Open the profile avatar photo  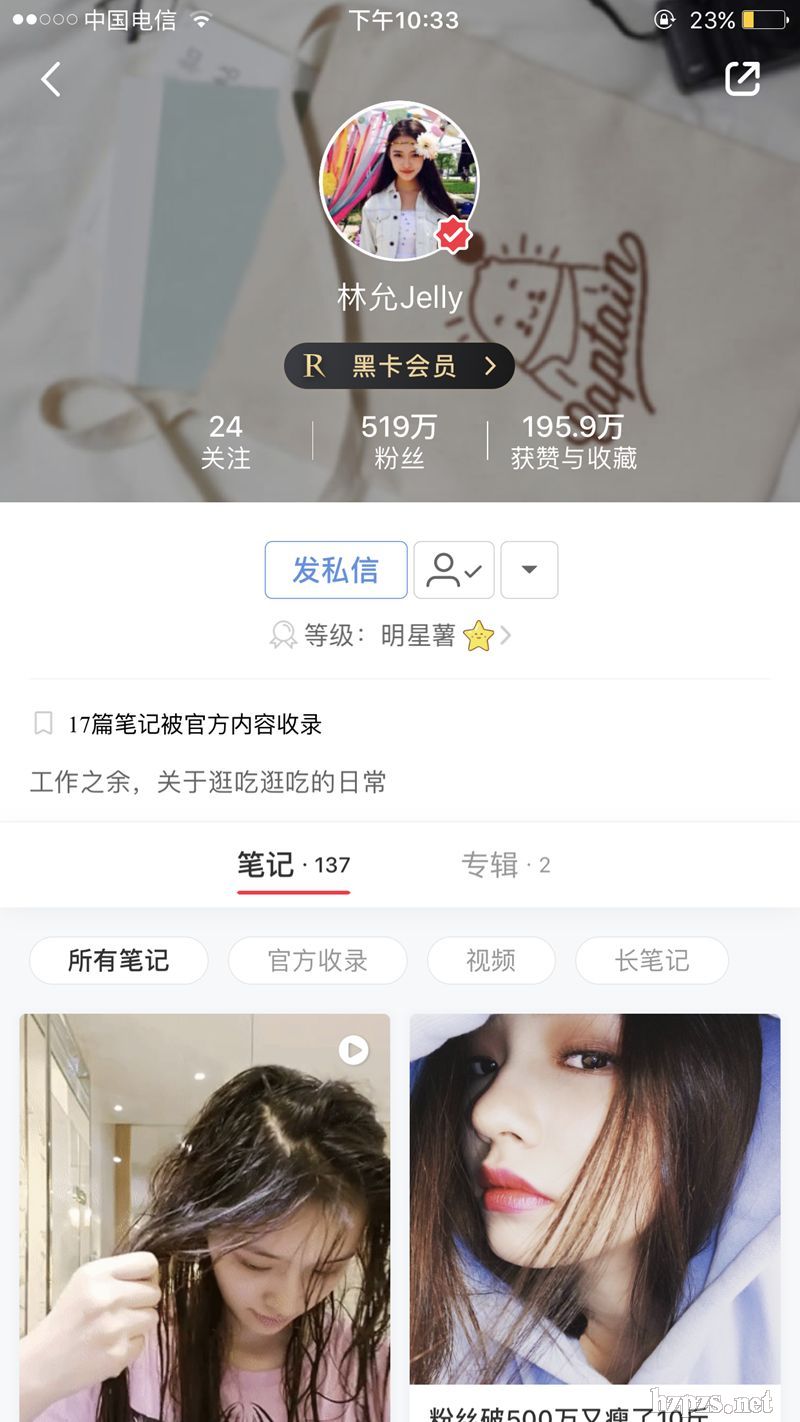tap(399, 181)
